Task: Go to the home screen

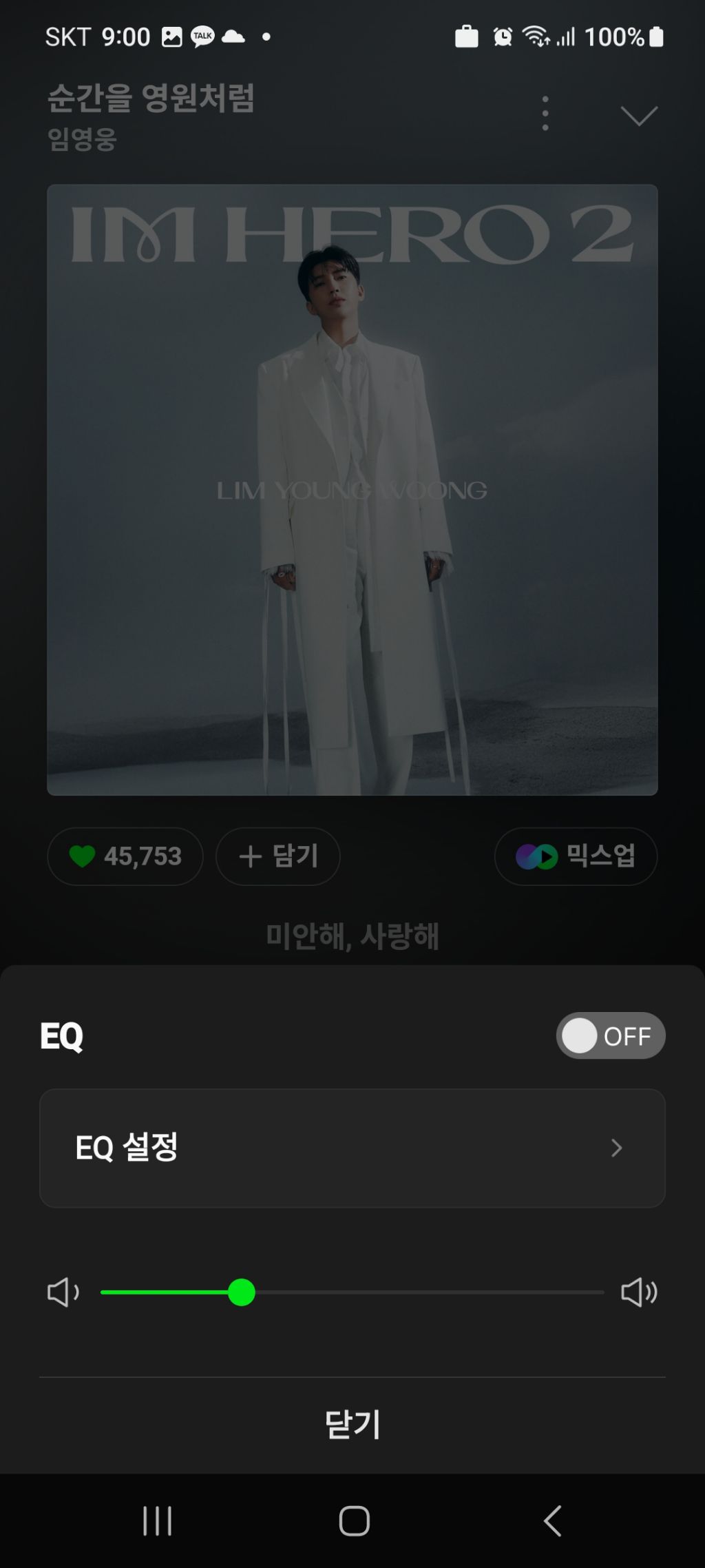Action: click(354, 1521)
